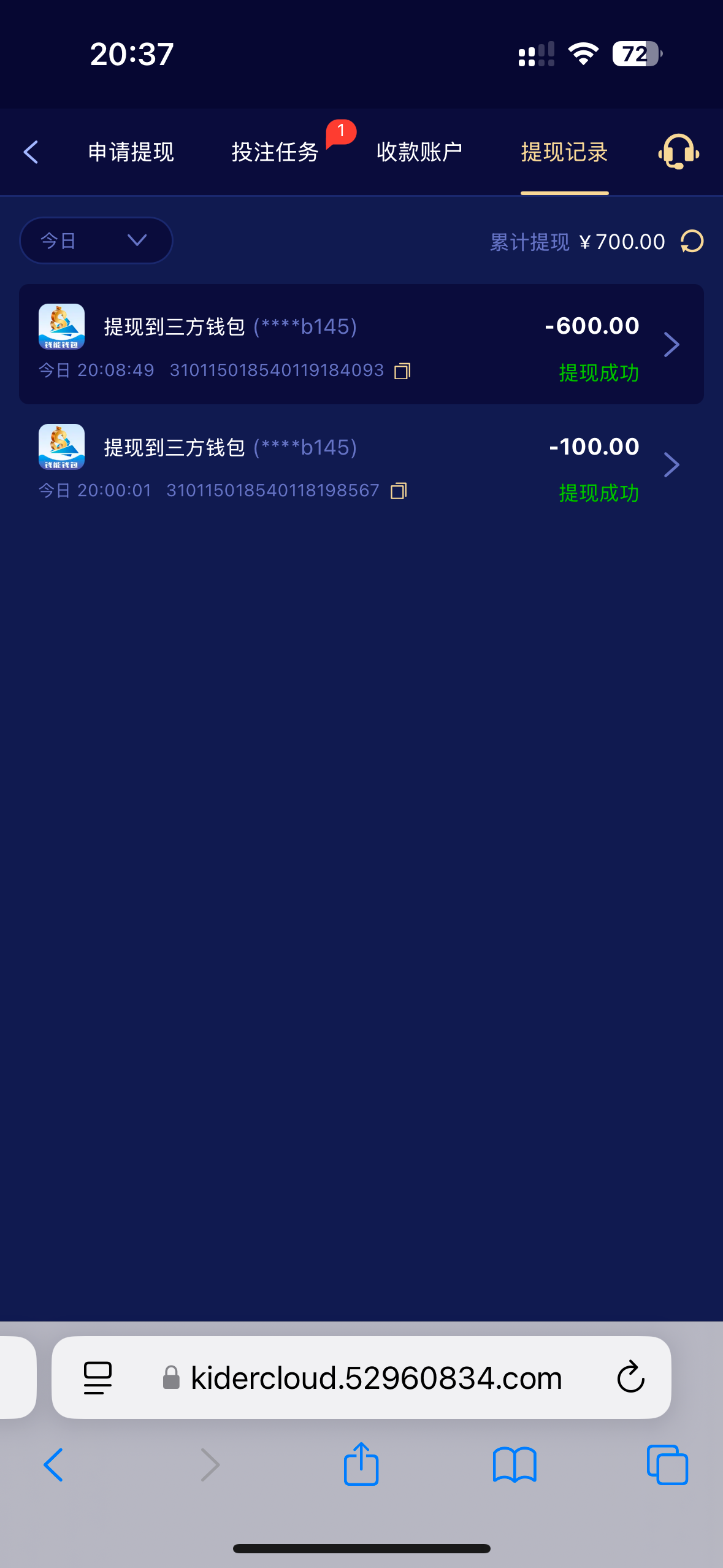The width and height of the screenshot is (723, 1568).
Task: Share this page from Safari toolbar
Action: (x=361, y=1465)
